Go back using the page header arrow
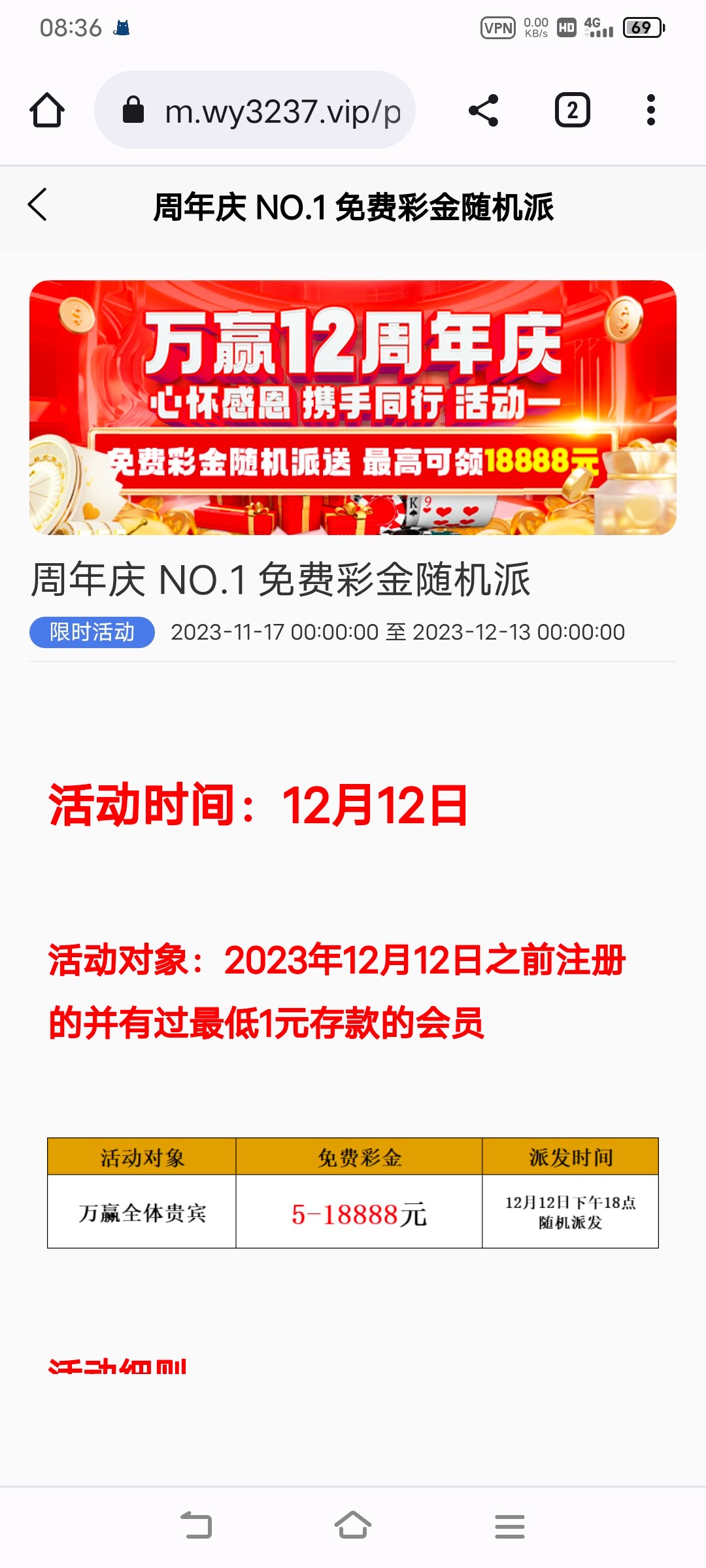Screen dimensions: 706x1568 coord(38,205)
